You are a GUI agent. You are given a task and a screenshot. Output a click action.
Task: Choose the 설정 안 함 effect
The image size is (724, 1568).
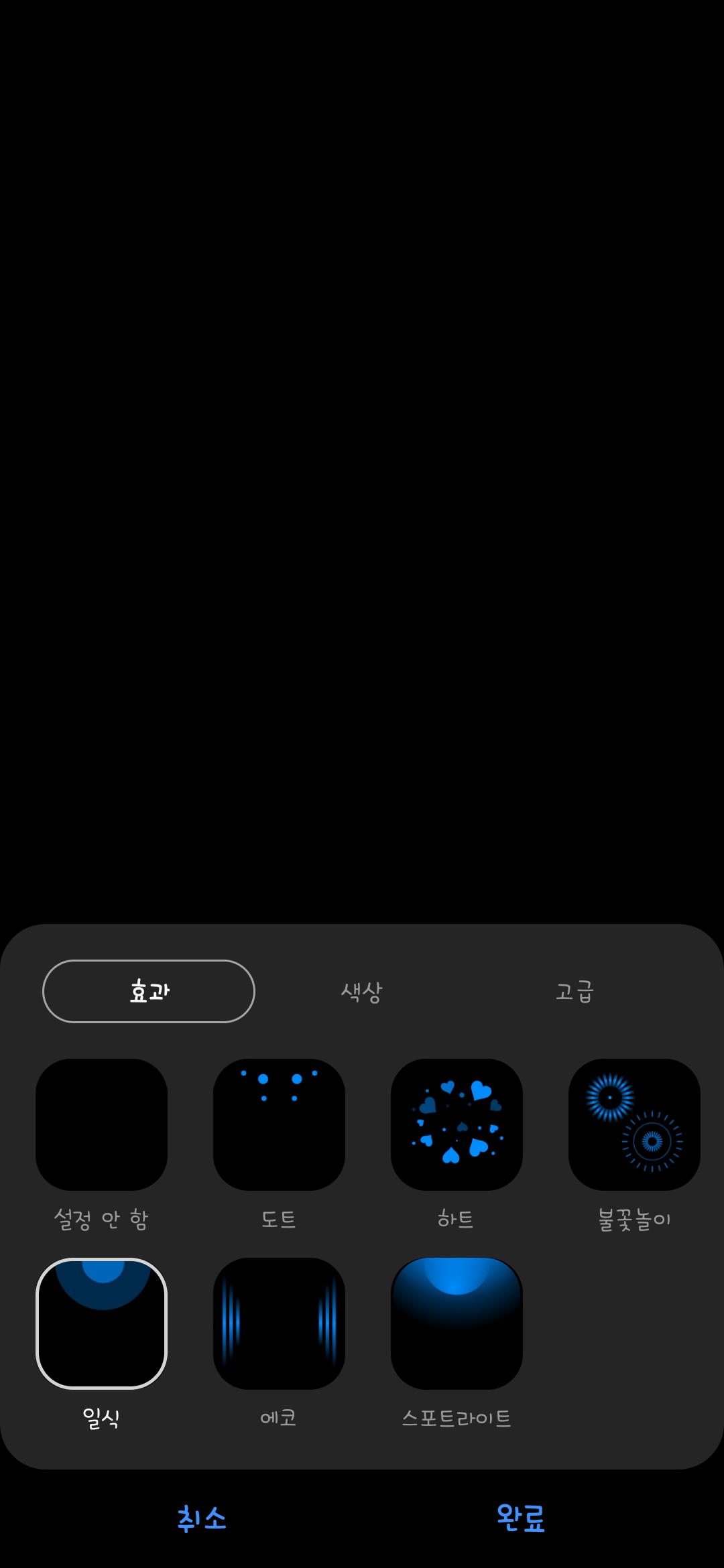tap(101, 1124)
